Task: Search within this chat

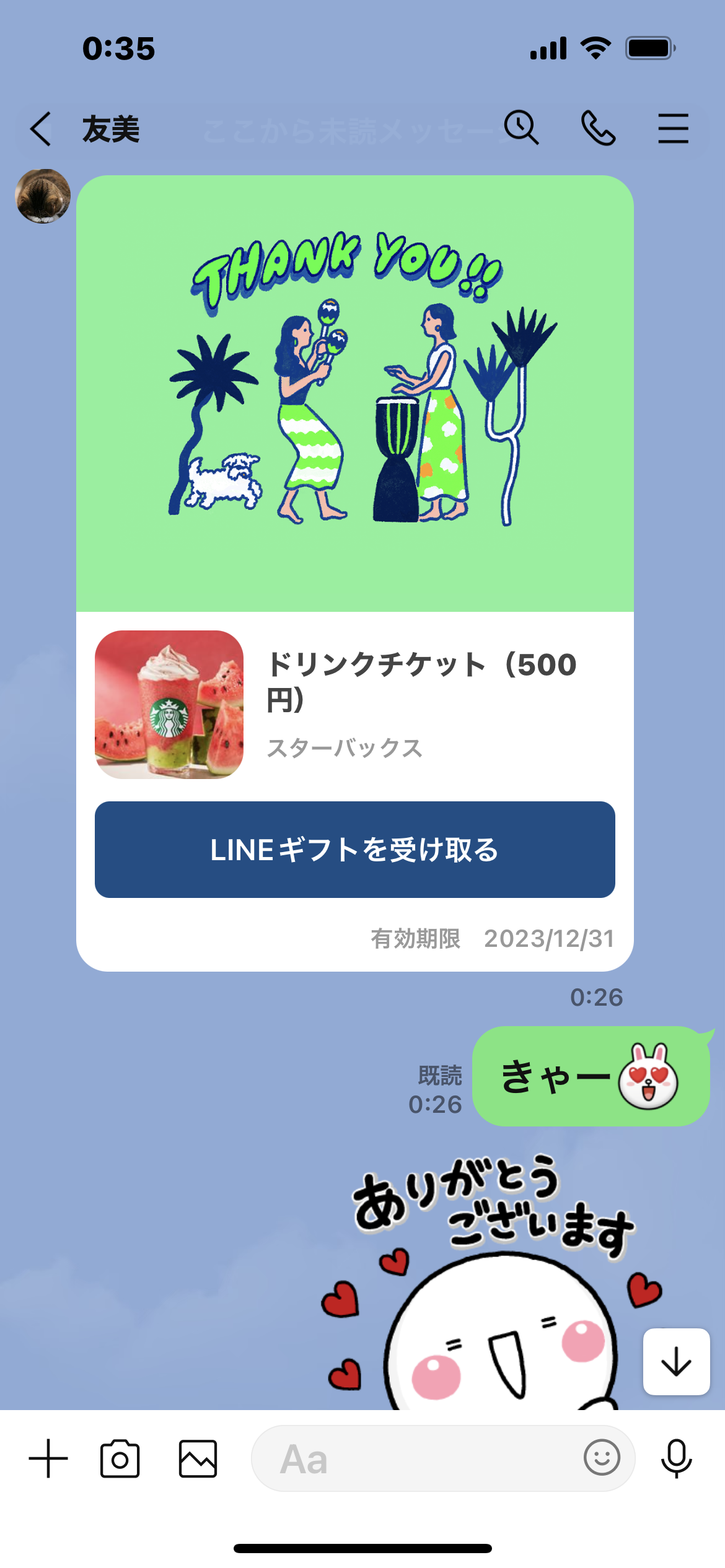Action: pos(521,128)
